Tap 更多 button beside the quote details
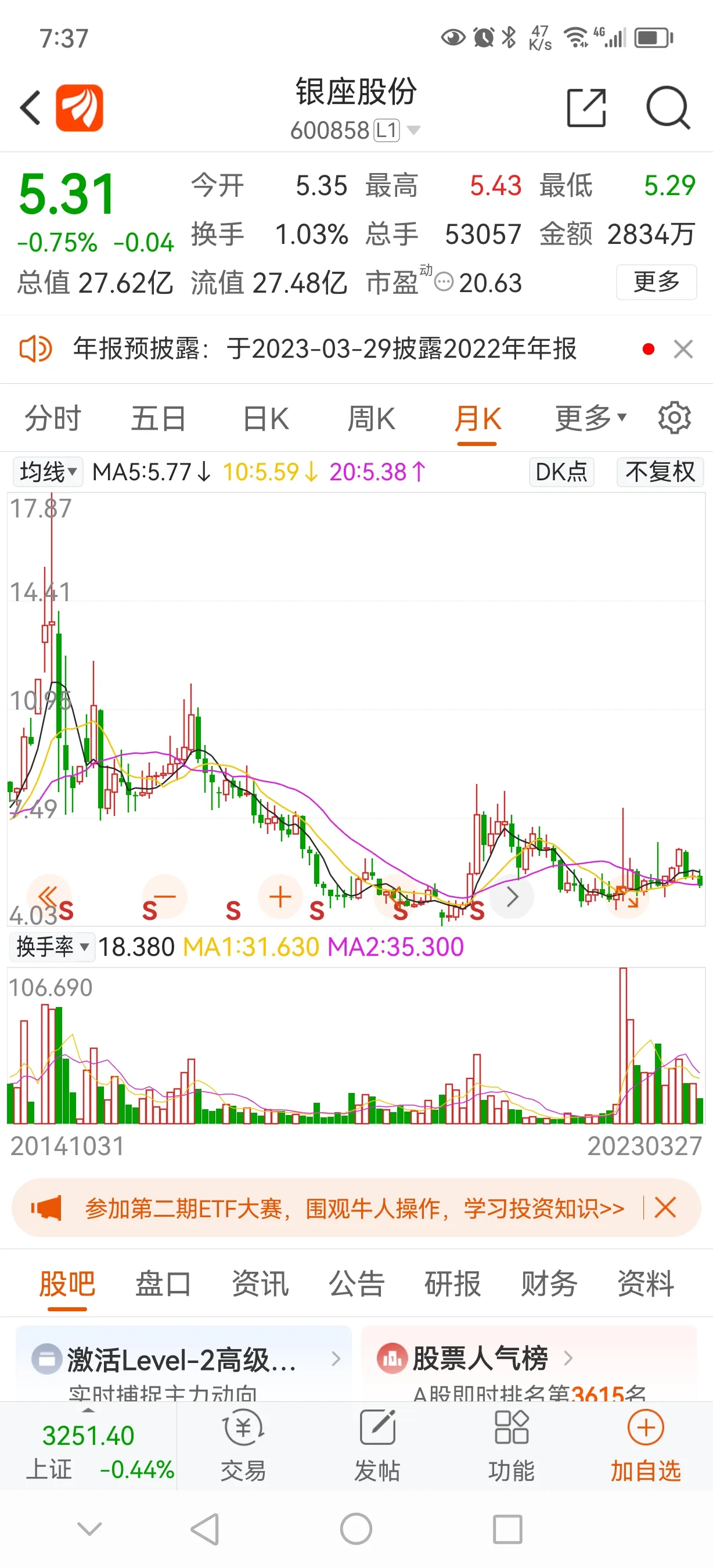 656,282
